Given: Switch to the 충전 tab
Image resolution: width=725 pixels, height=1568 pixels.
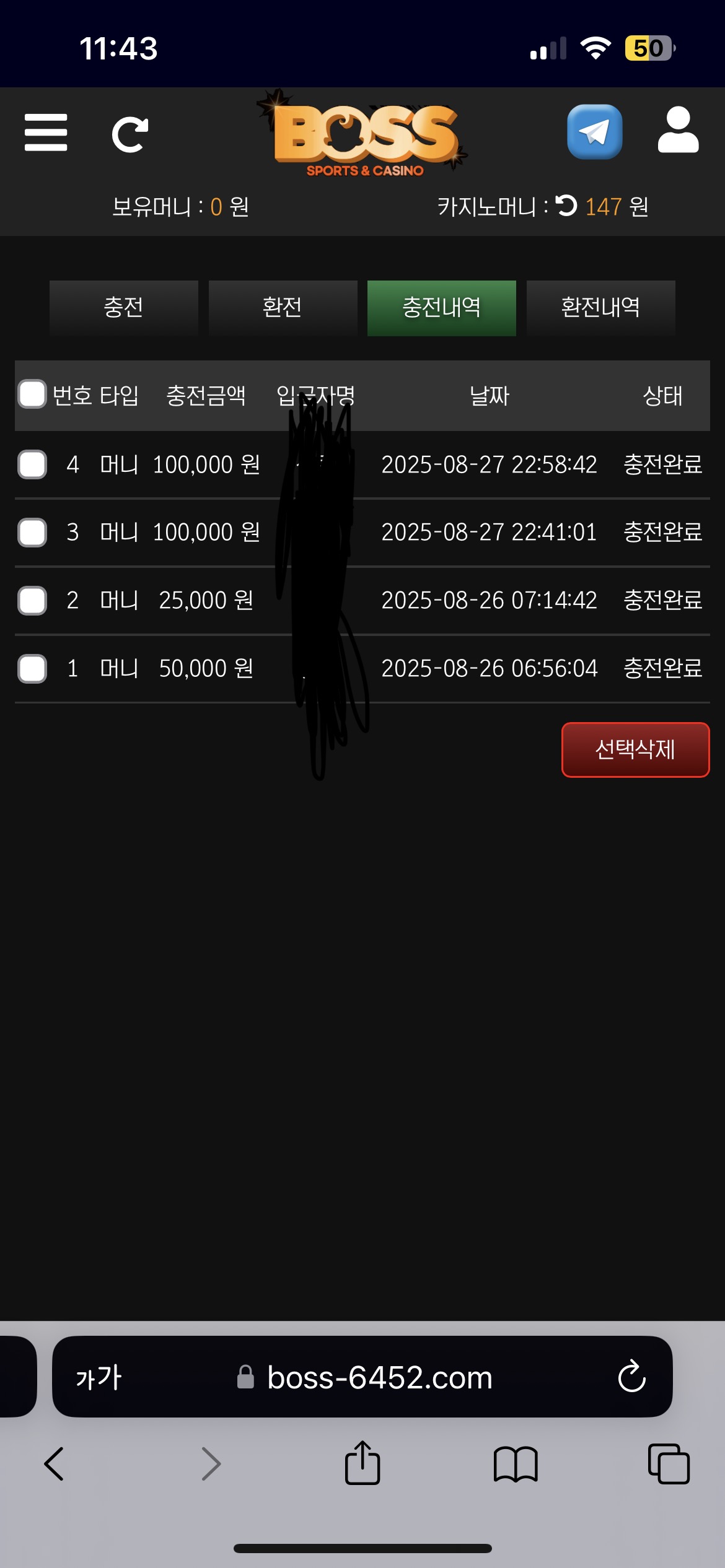Looking at the screenshot, I should coord(123,308).
